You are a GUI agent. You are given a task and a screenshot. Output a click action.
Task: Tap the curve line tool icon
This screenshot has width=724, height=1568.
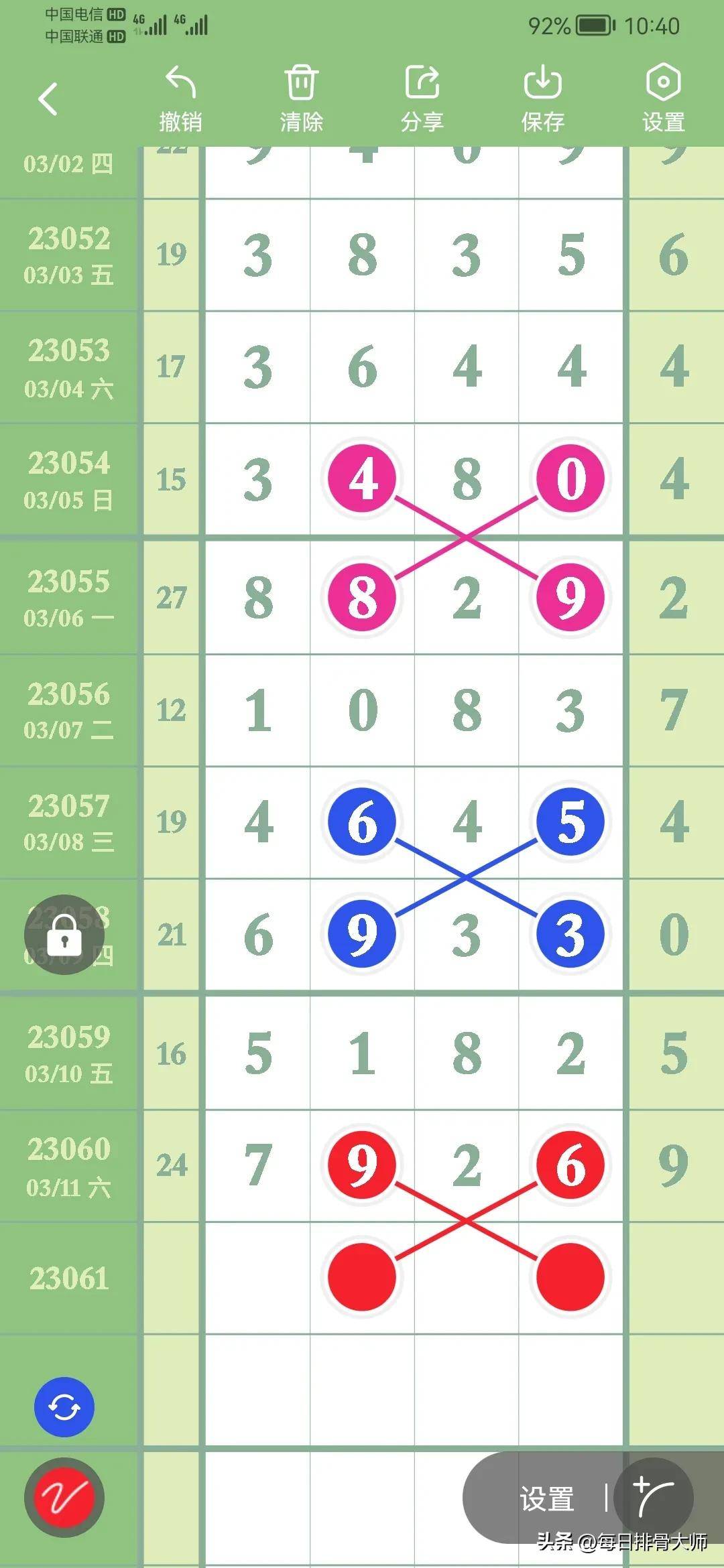click(x=654, y=1498)
